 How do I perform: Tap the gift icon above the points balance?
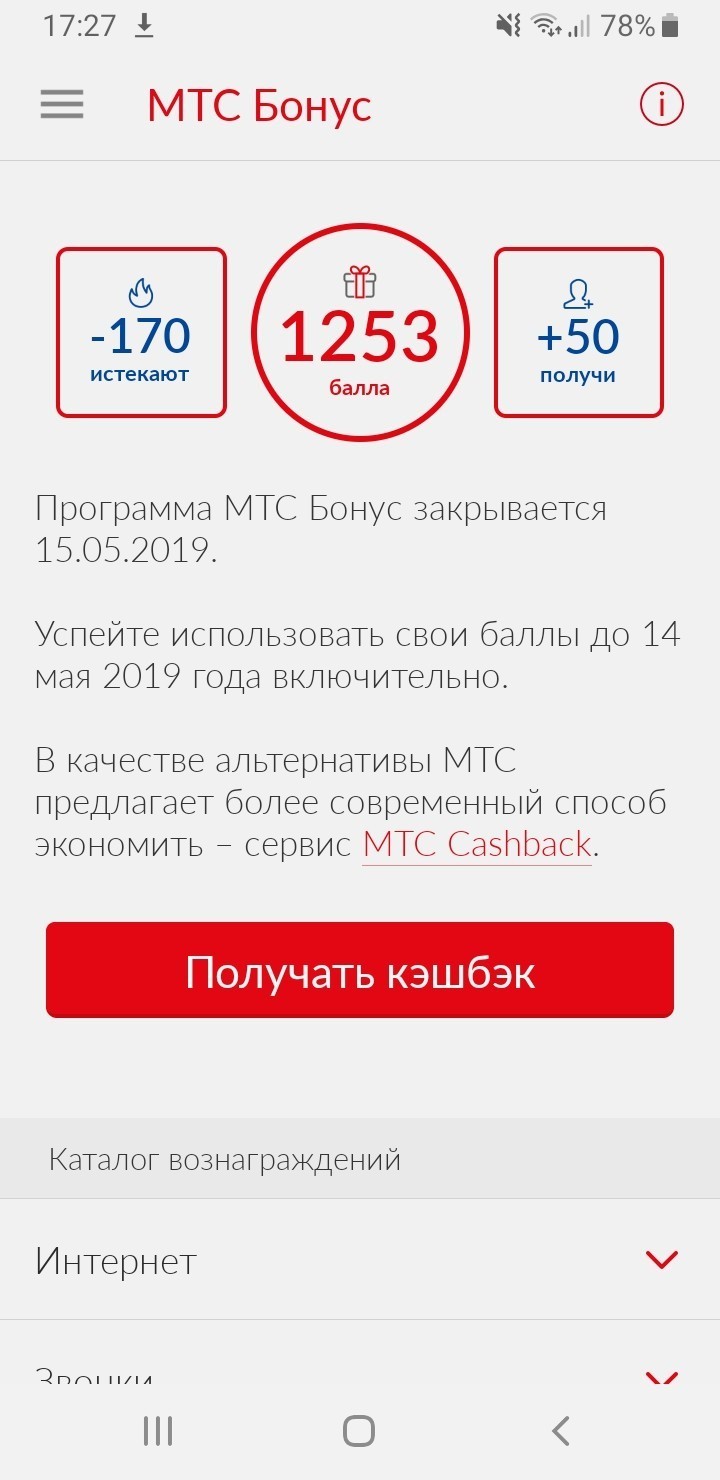[x=360, y=281]
